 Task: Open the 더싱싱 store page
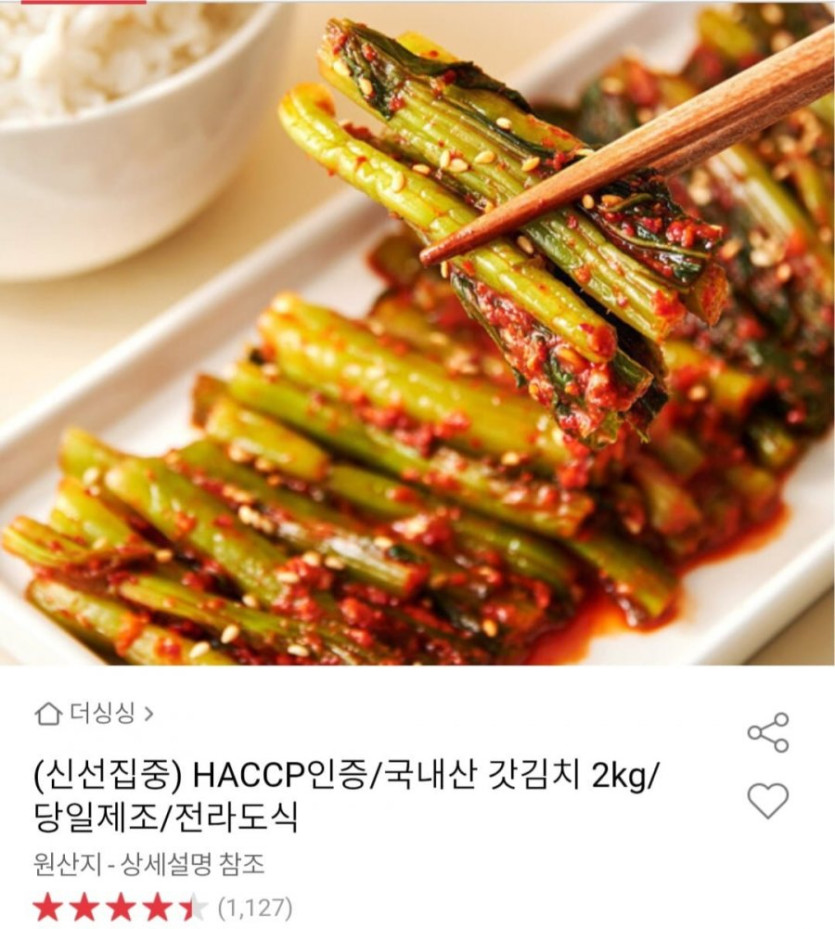point(95,714)
